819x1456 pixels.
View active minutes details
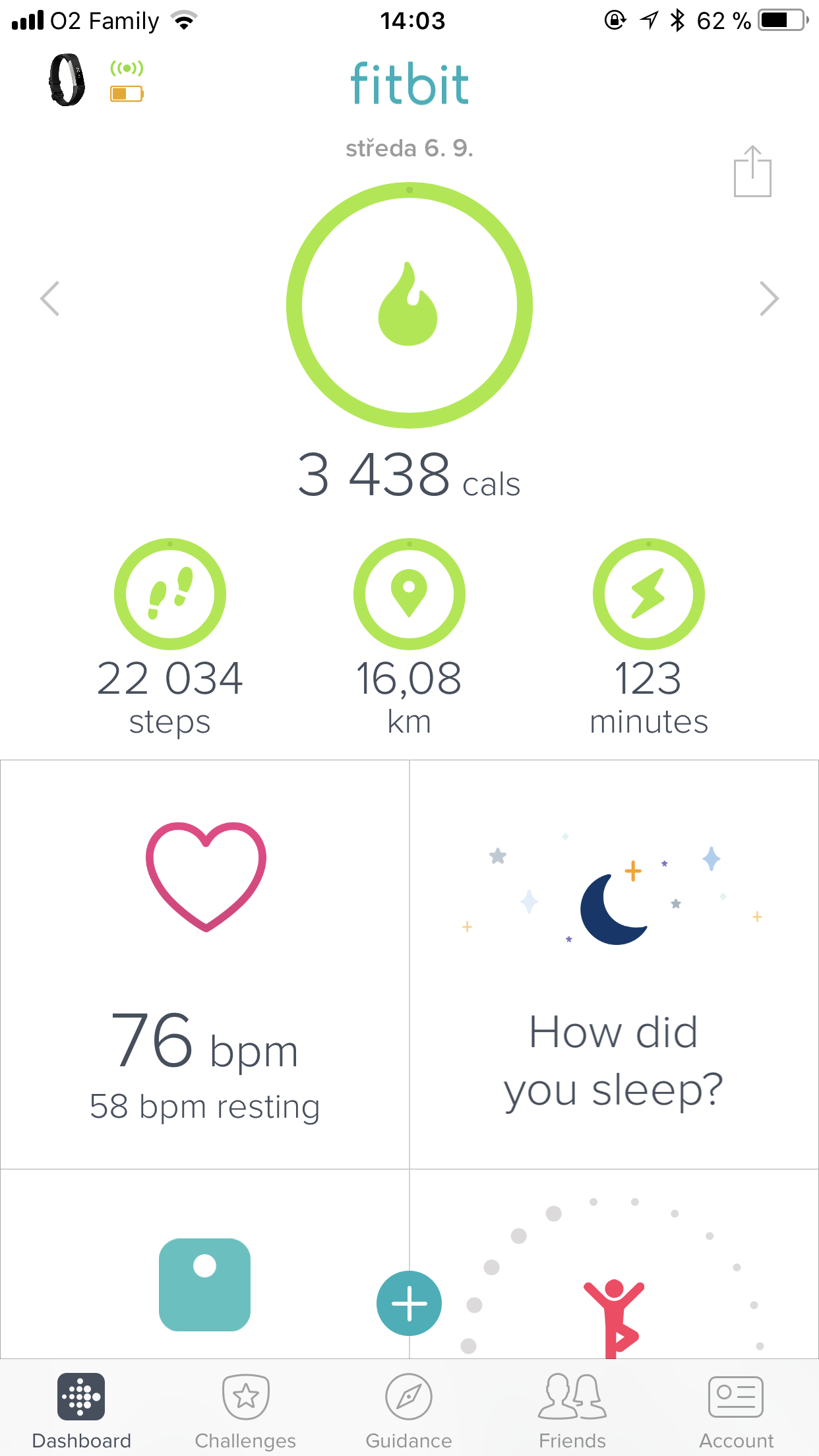(x=648, y=594)
